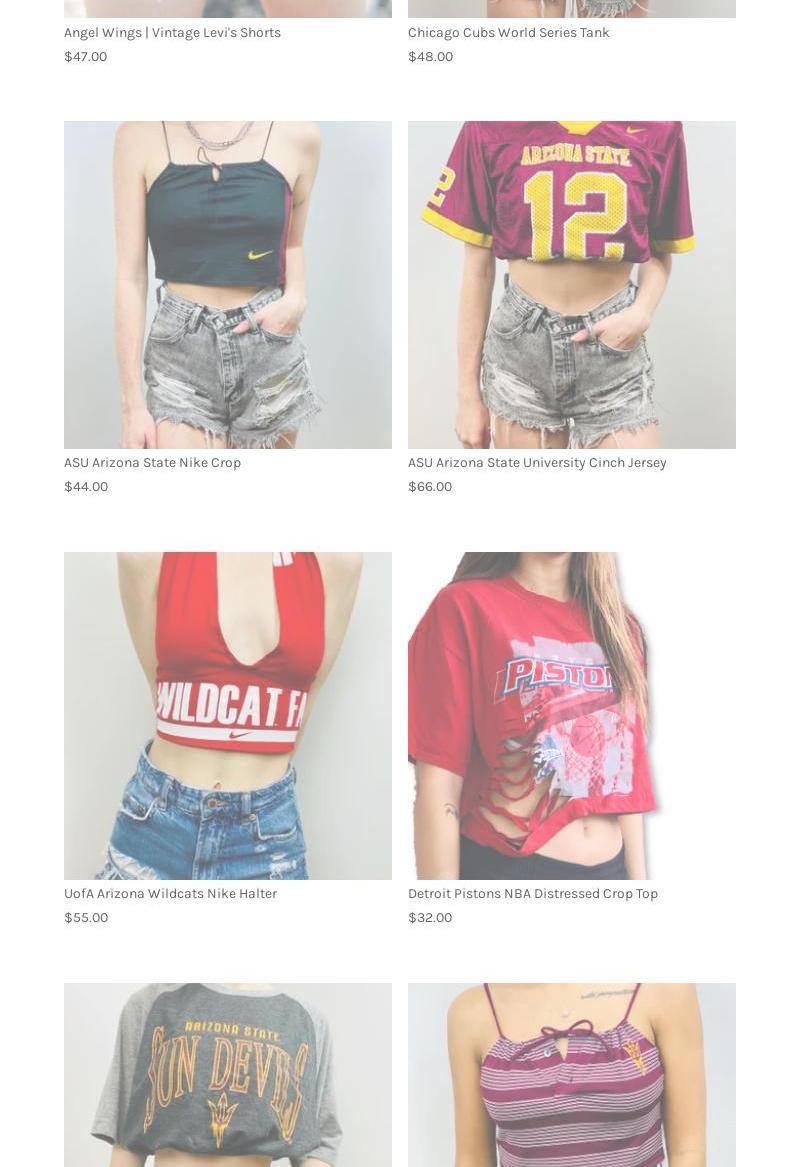800x1167 pixels.
Task: Tap the Detroit Pistons NBA Distressed Crop Top title
Action: tap(532, 893)
